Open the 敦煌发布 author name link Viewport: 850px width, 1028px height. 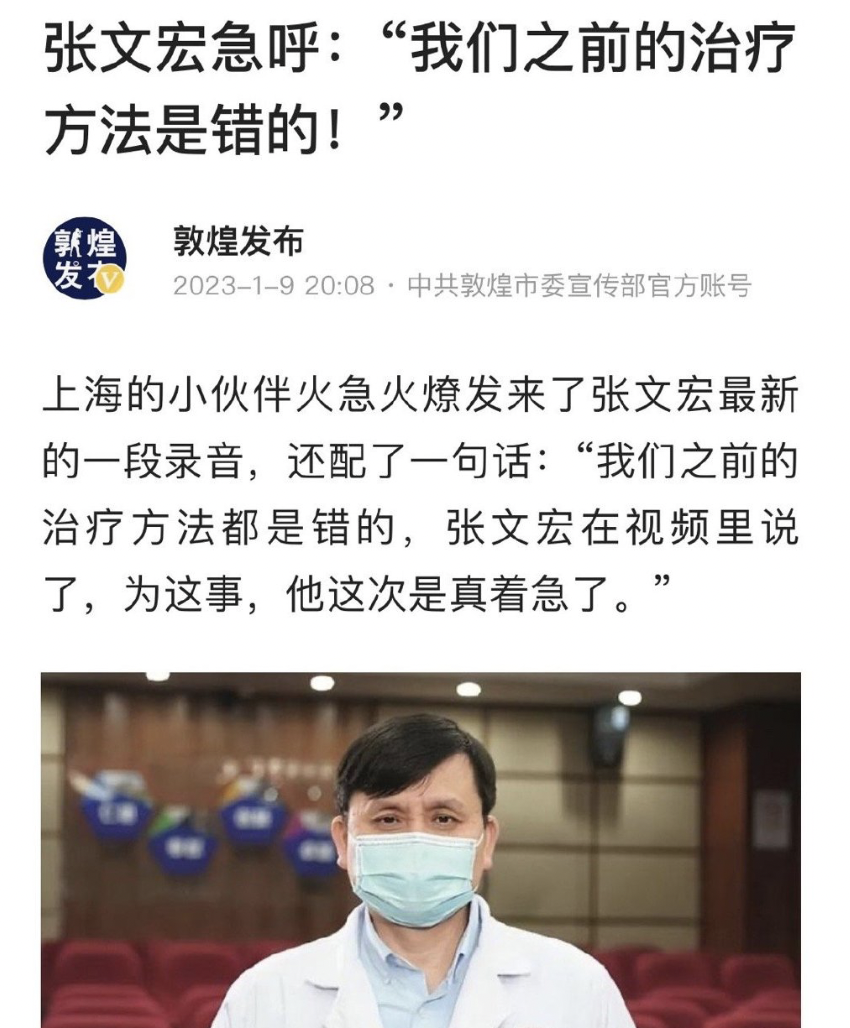click(x=238, y=241)
